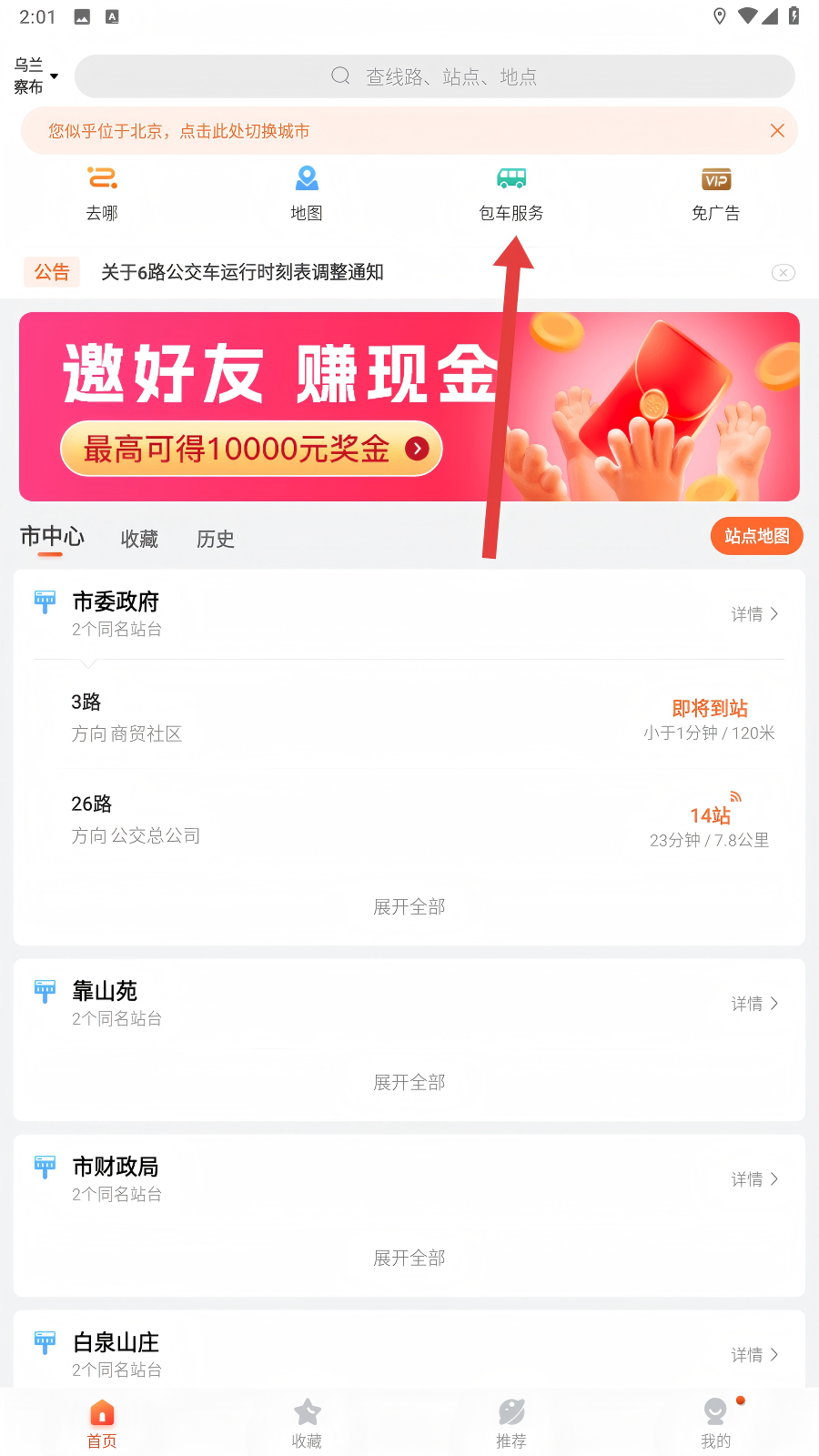View details for 市财政局 station
This screenshot has width=819, height=1456.
(754, 1179)
